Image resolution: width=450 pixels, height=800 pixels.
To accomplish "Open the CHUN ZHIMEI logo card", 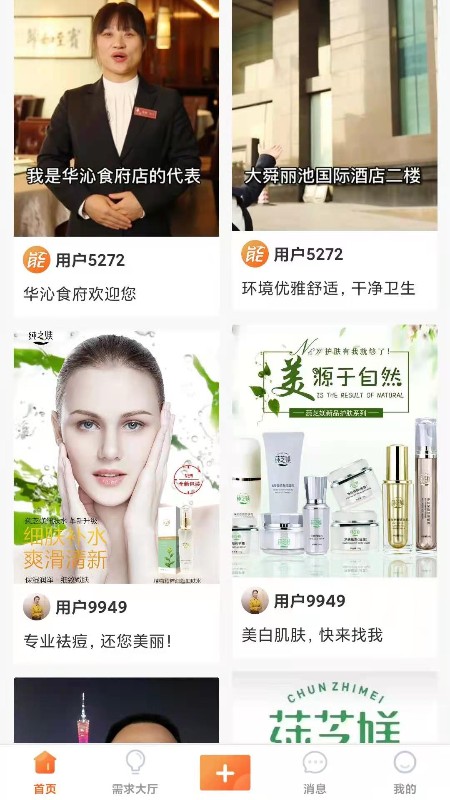I will point(335,707).
